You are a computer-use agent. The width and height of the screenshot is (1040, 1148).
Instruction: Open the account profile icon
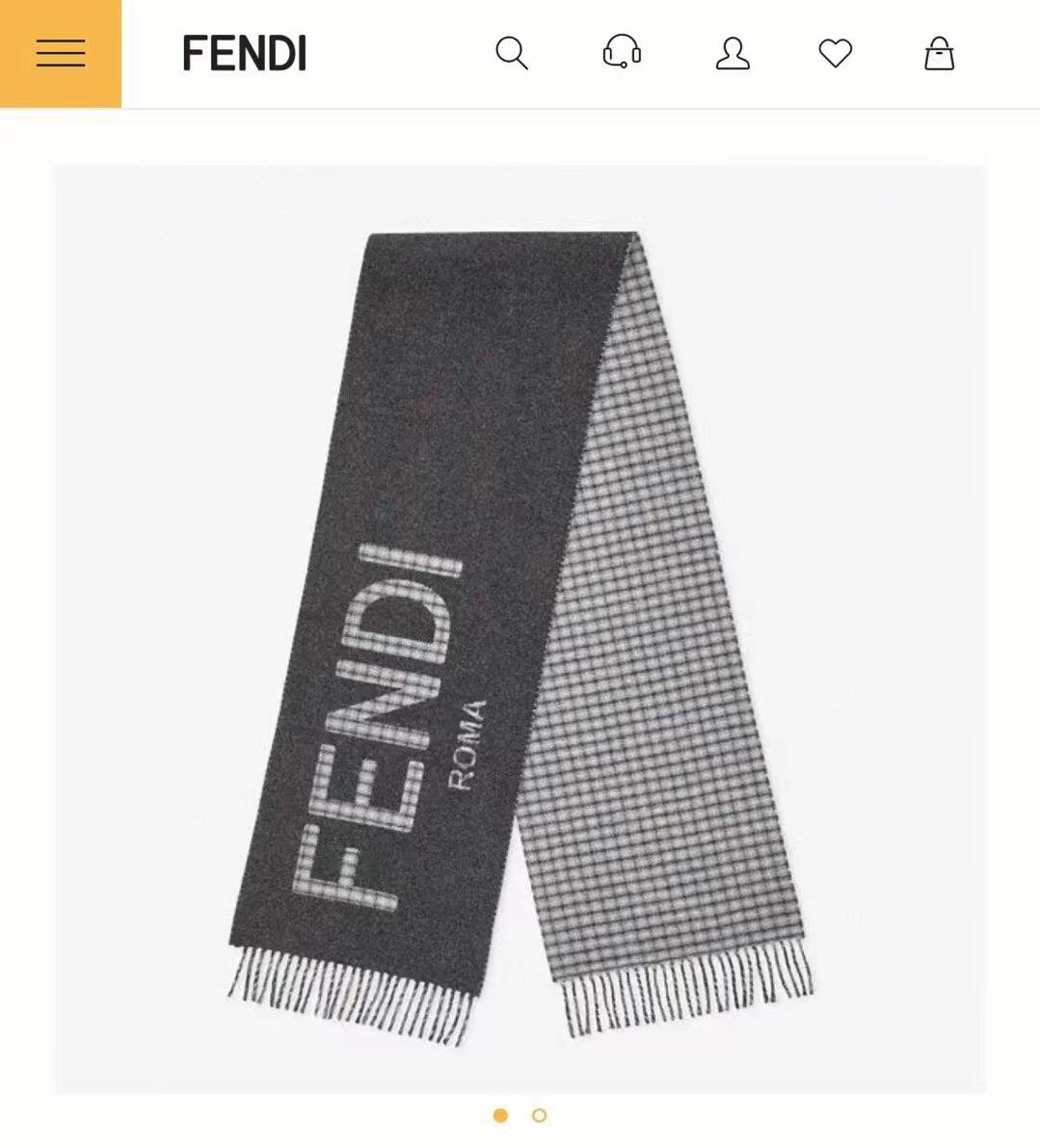(x=733, y=54)
